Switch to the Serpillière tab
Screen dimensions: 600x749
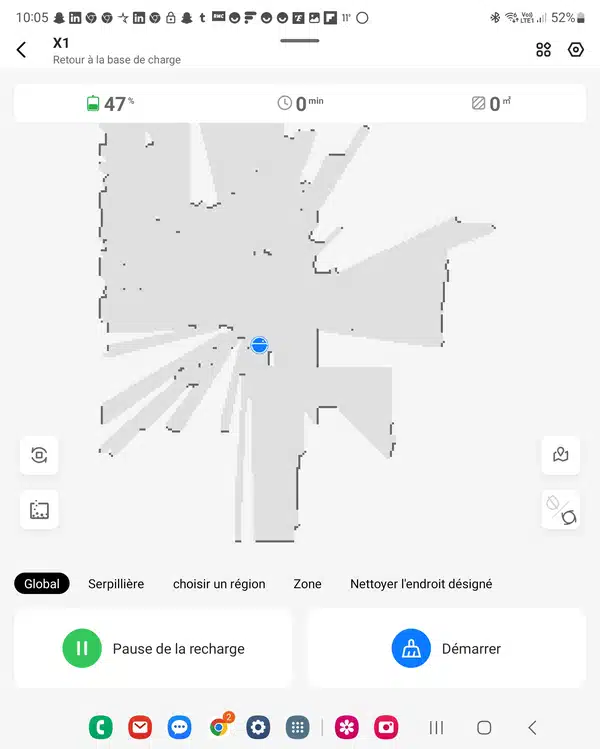(116, 584)
